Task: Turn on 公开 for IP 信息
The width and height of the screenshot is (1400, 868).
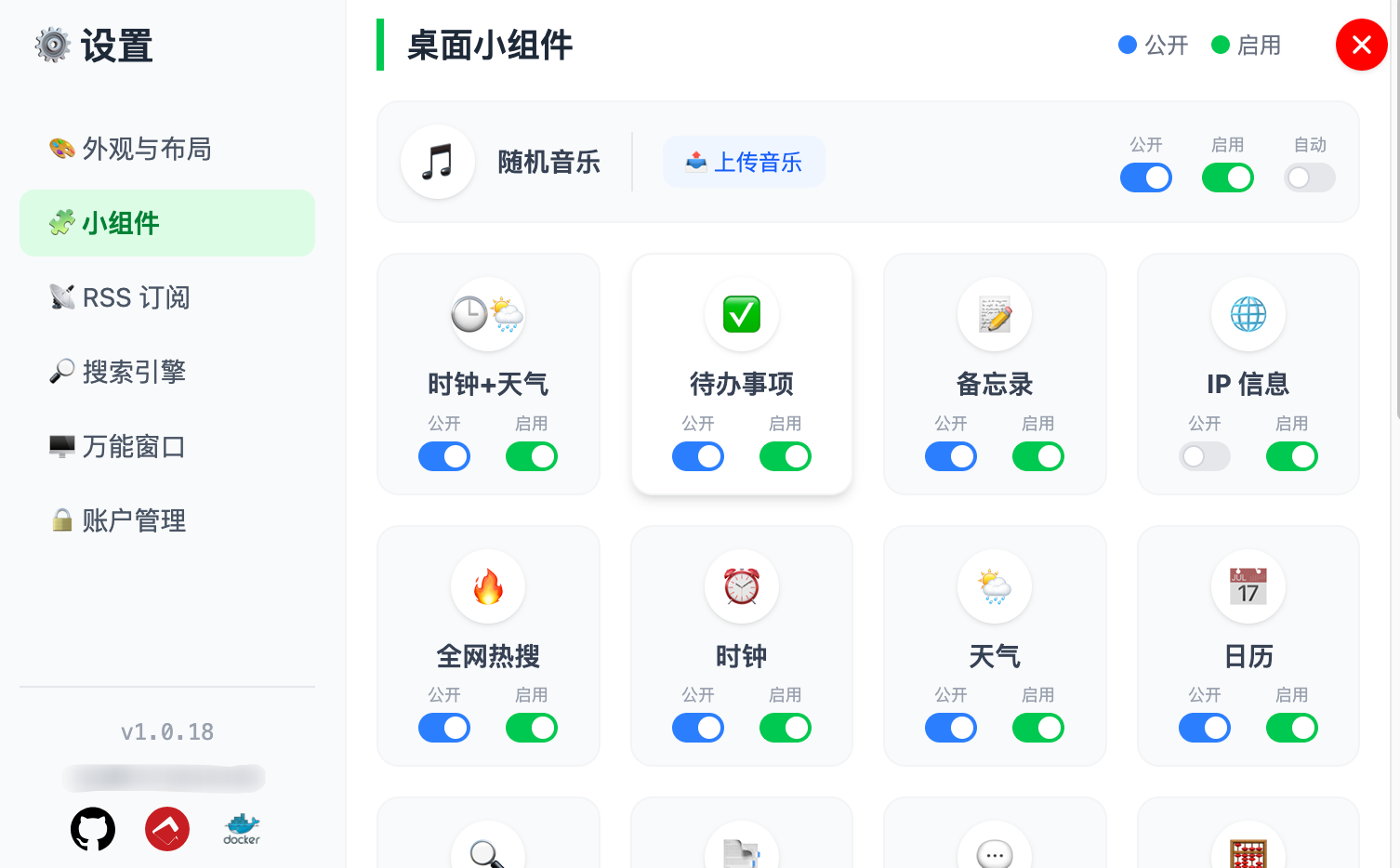Action: [x=1204, y=456]
